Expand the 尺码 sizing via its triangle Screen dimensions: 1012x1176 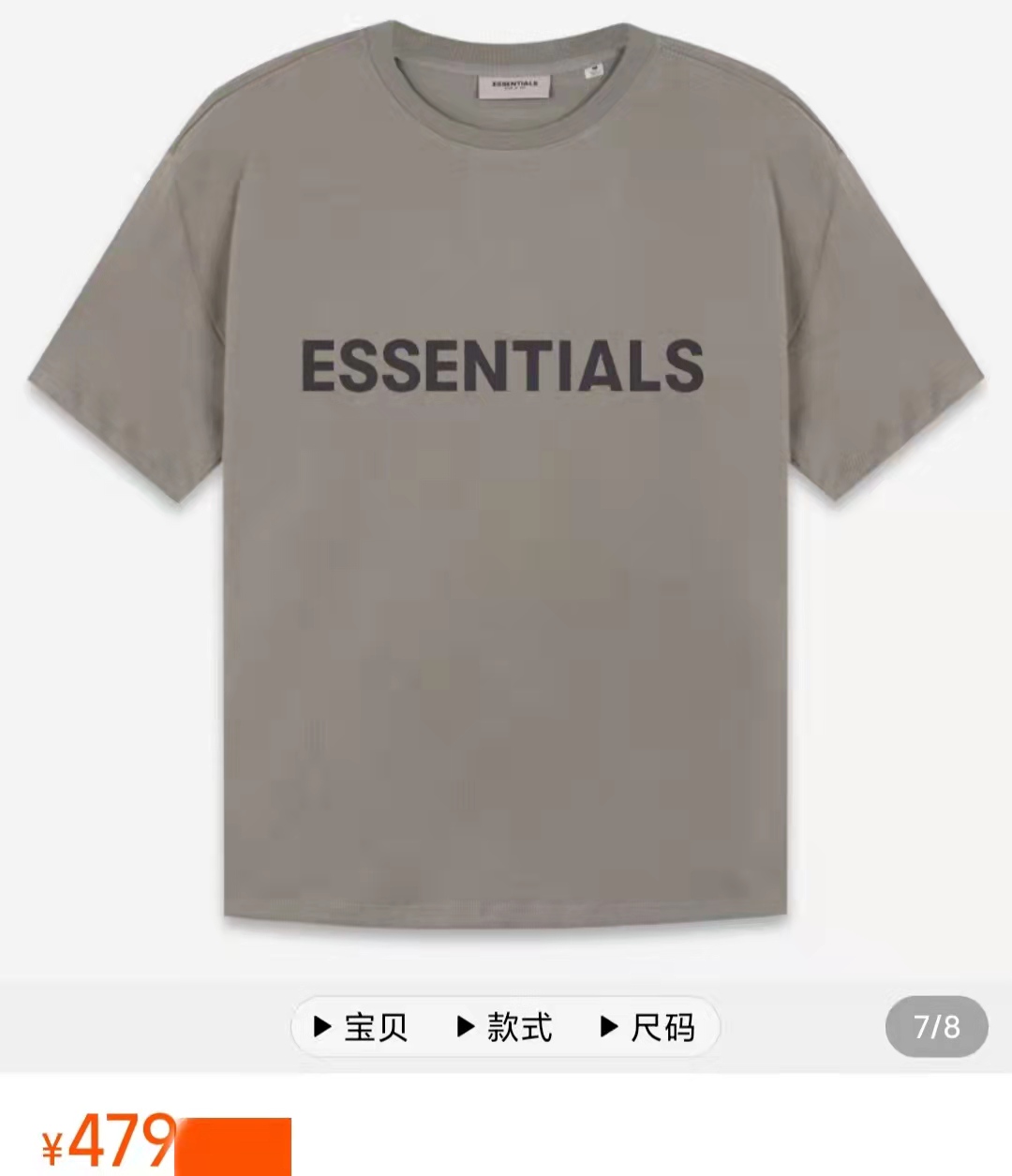point(608,1027)
